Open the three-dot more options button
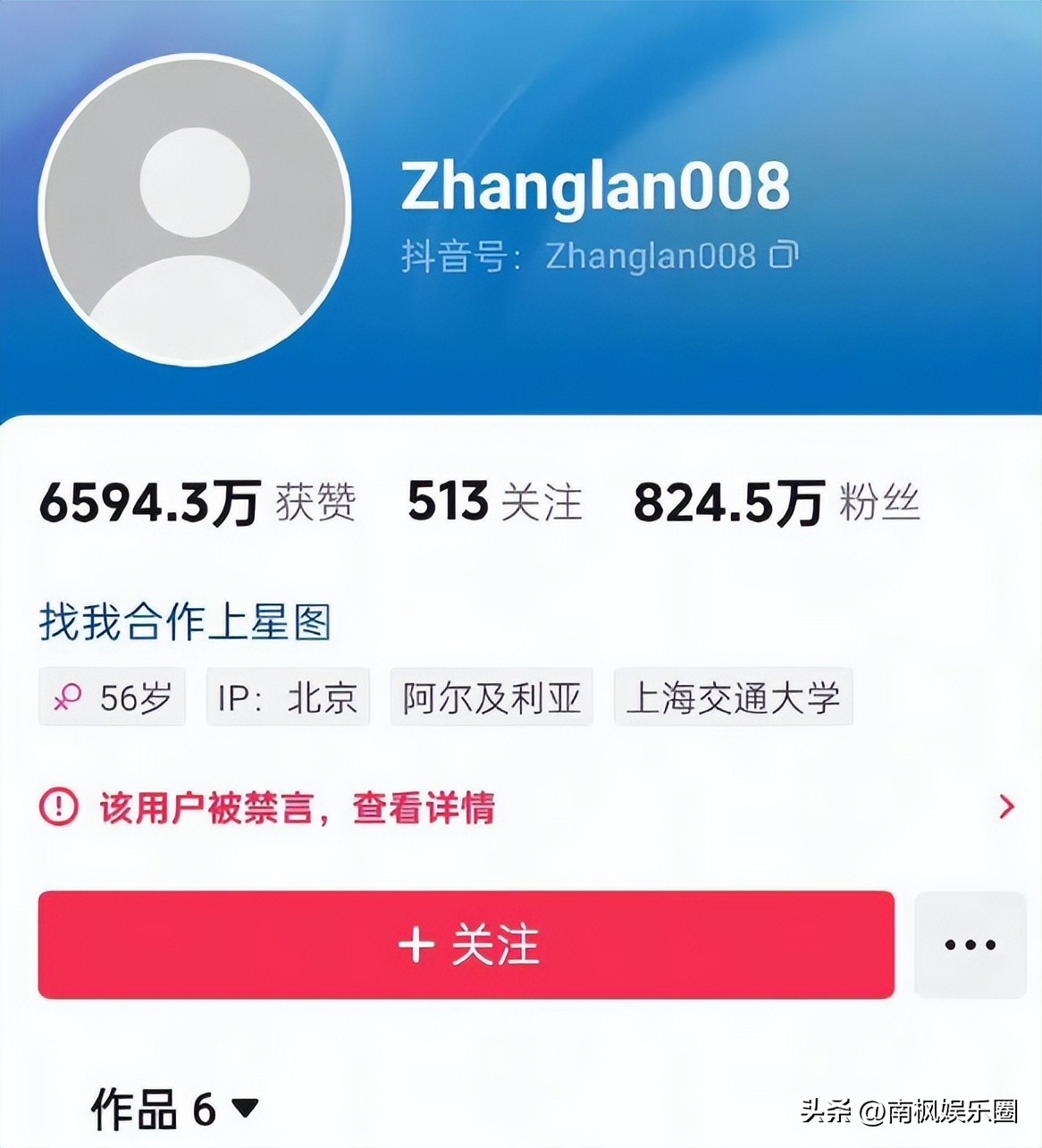Image resolution: width=1042 pixels, height=1148 pixels. [x=970, y=945]
